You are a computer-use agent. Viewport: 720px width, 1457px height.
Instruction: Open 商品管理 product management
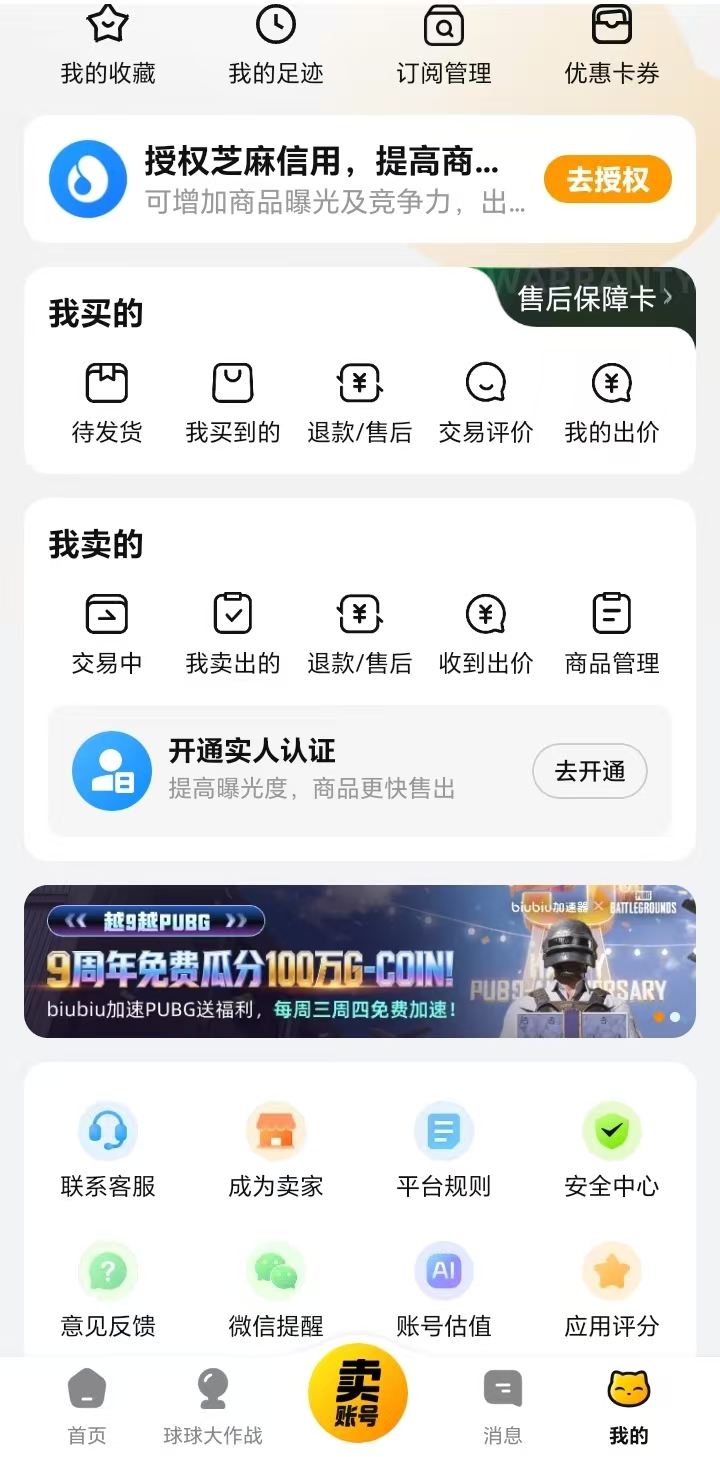click(x=611, y=634)
